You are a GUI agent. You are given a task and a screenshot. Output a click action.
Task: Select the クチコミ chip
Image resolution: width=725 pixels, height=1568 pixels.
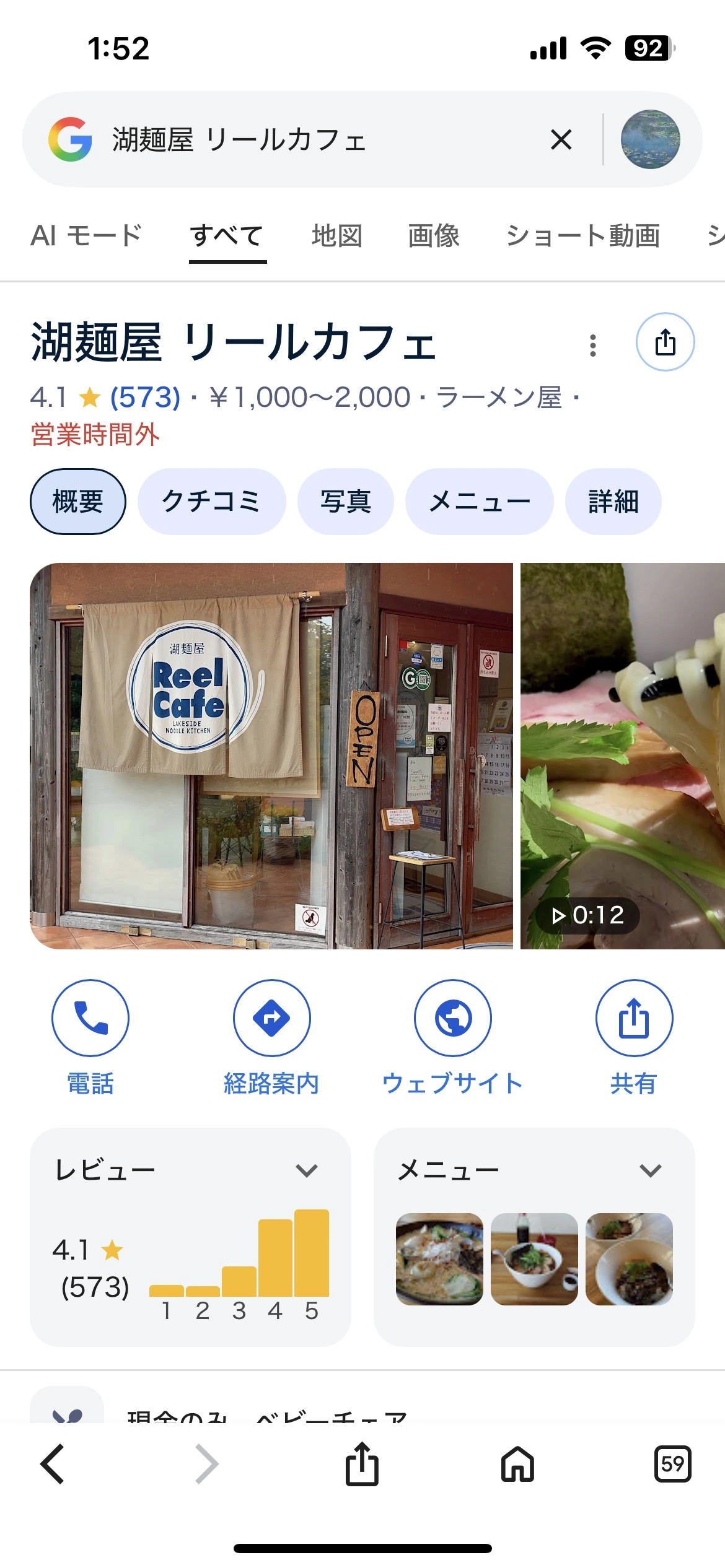211,501
